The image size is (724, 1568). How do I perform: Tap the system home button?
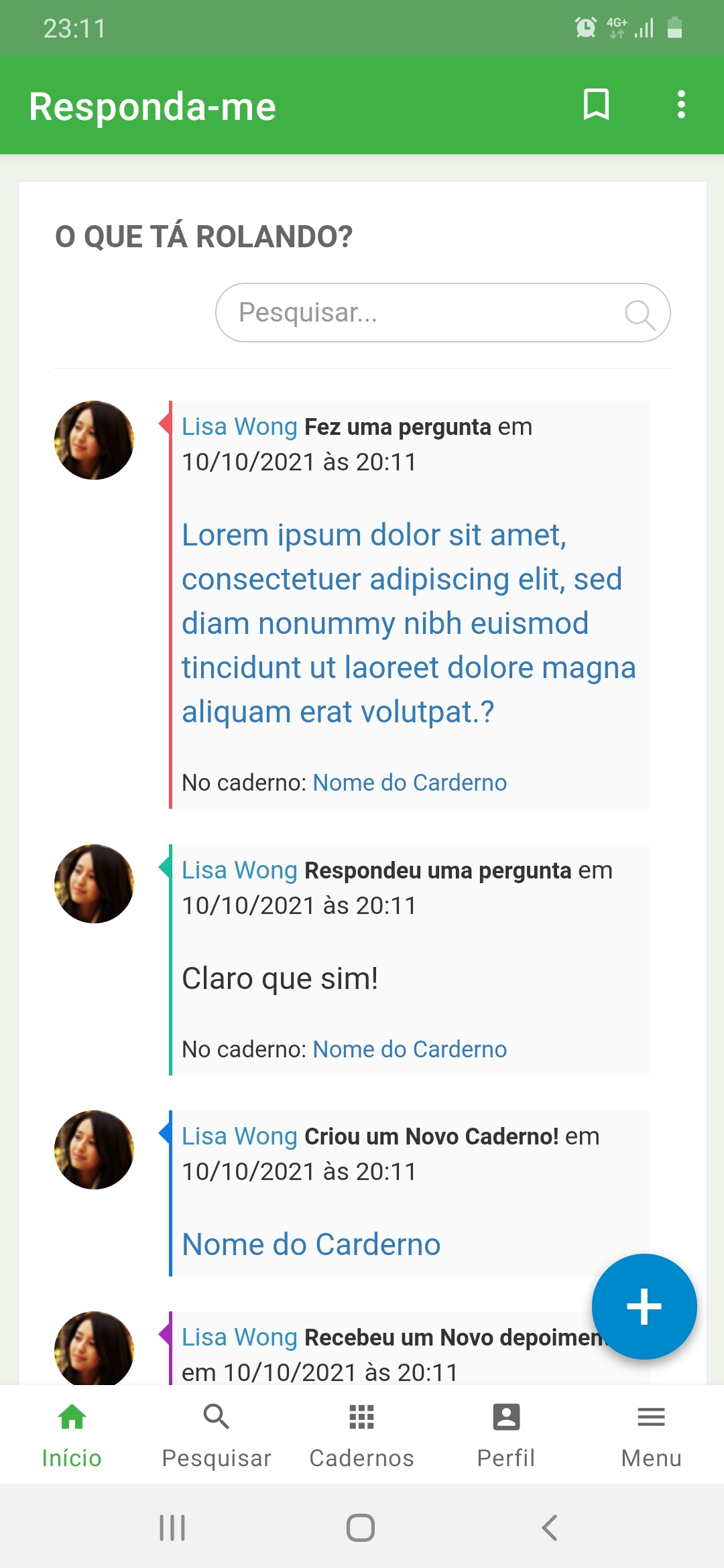(x=361, y=1528)
